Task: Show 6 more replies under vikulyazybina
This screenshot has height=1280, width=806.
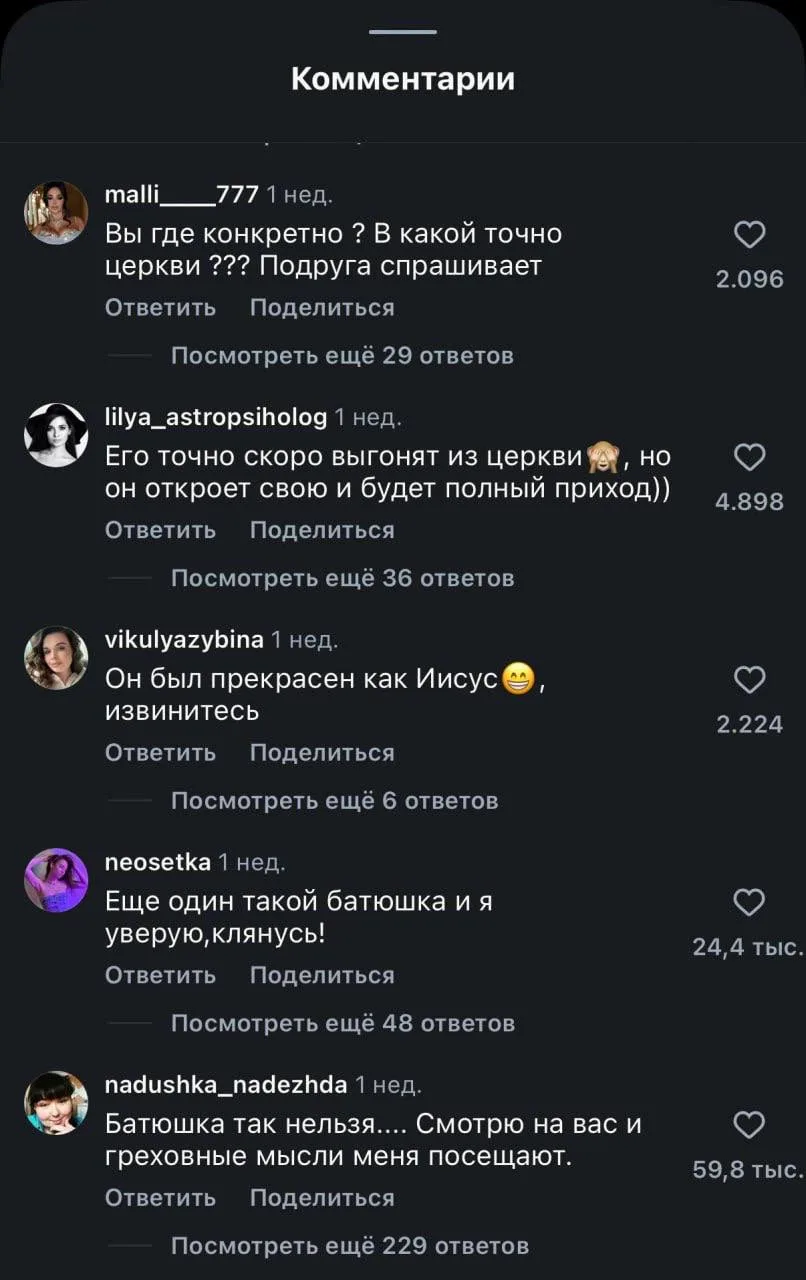Action: [x=334, y=800]
